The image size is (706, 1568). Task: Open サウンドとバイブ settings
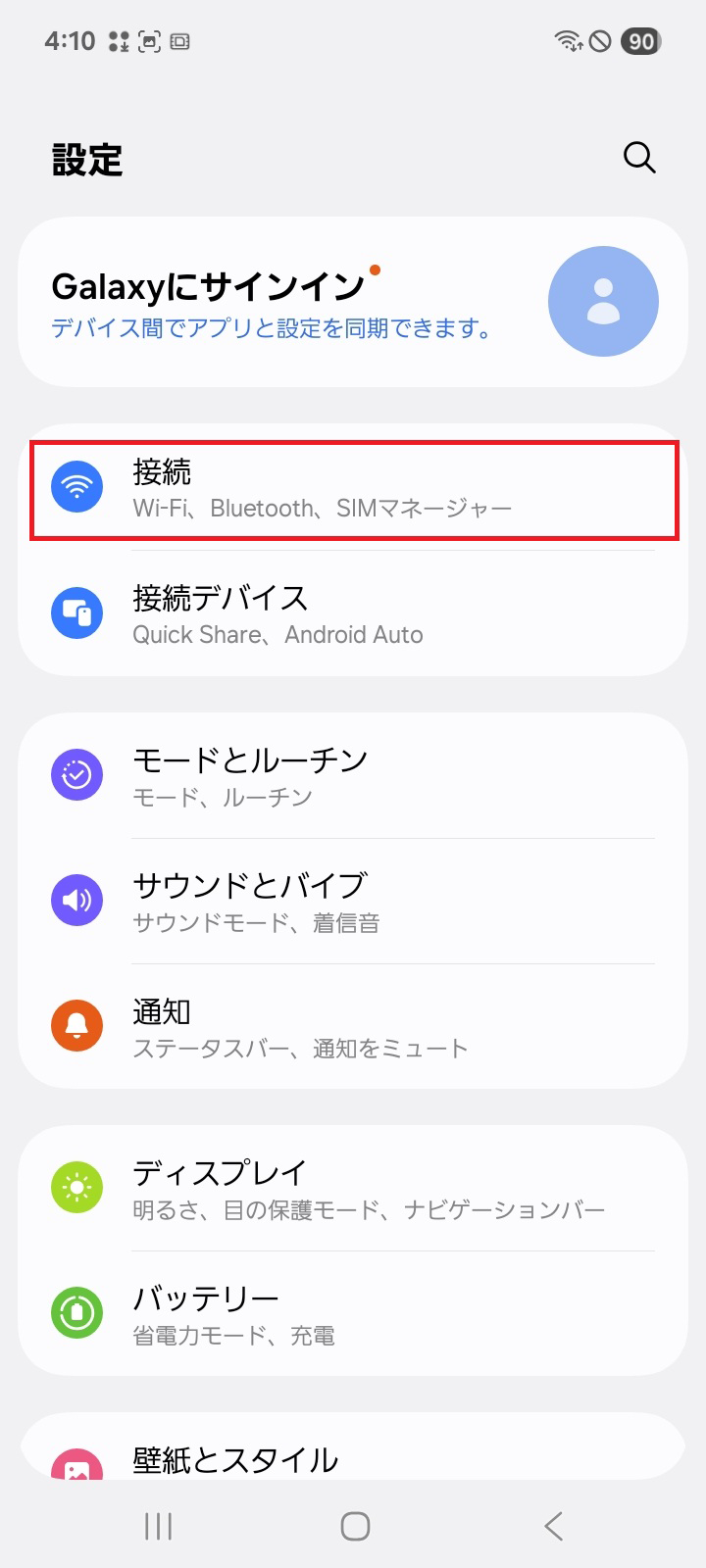353,900
